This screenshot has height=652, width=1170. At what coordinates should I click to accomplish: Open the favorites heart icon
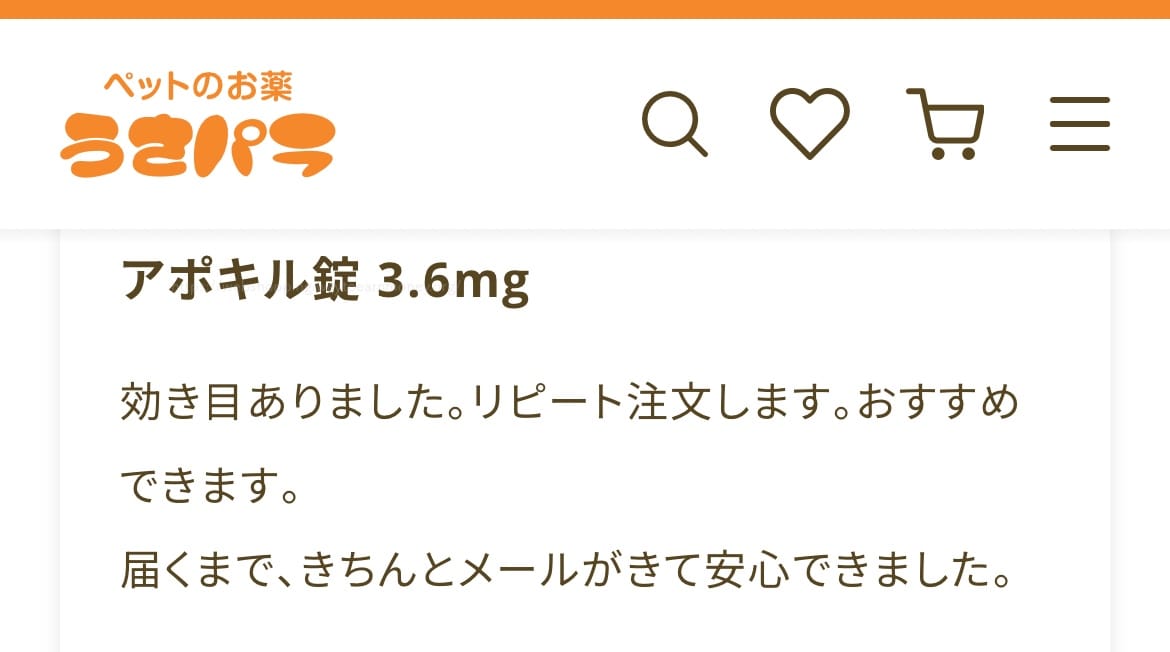809,123
